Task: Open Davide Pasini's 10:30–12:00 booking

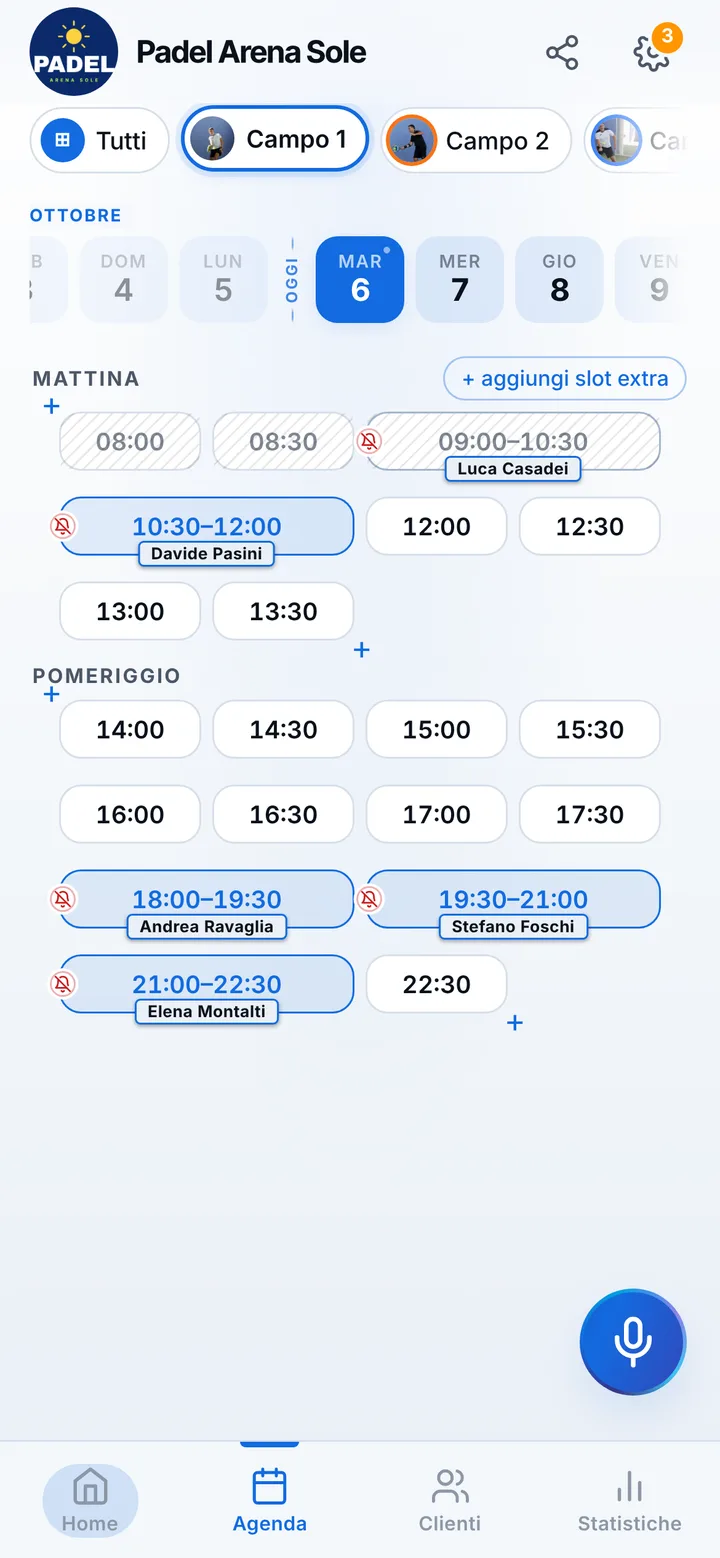Action: [207, 527]
